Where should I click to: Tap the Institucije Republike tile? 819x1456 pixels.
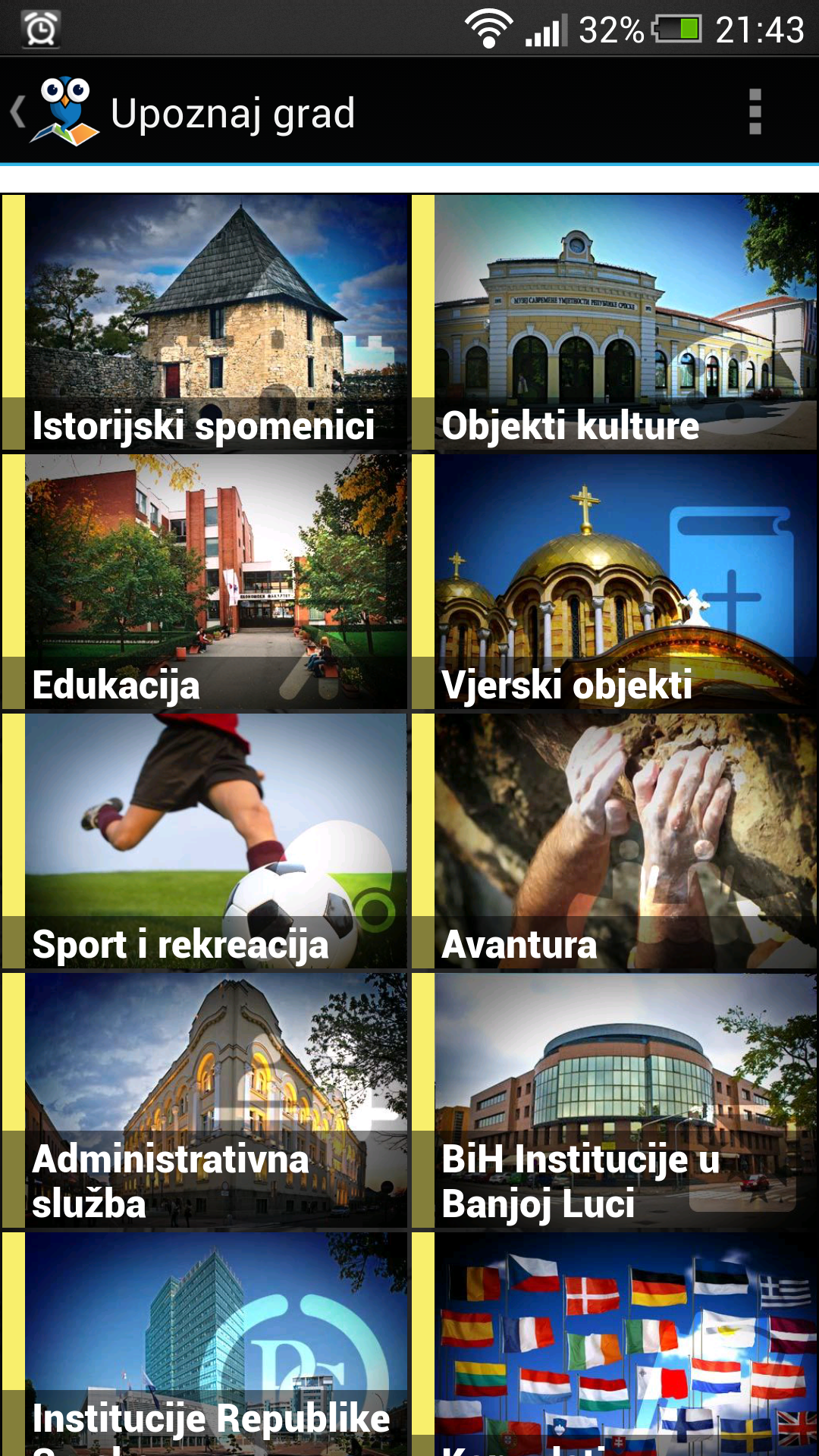coord(205,1344)
